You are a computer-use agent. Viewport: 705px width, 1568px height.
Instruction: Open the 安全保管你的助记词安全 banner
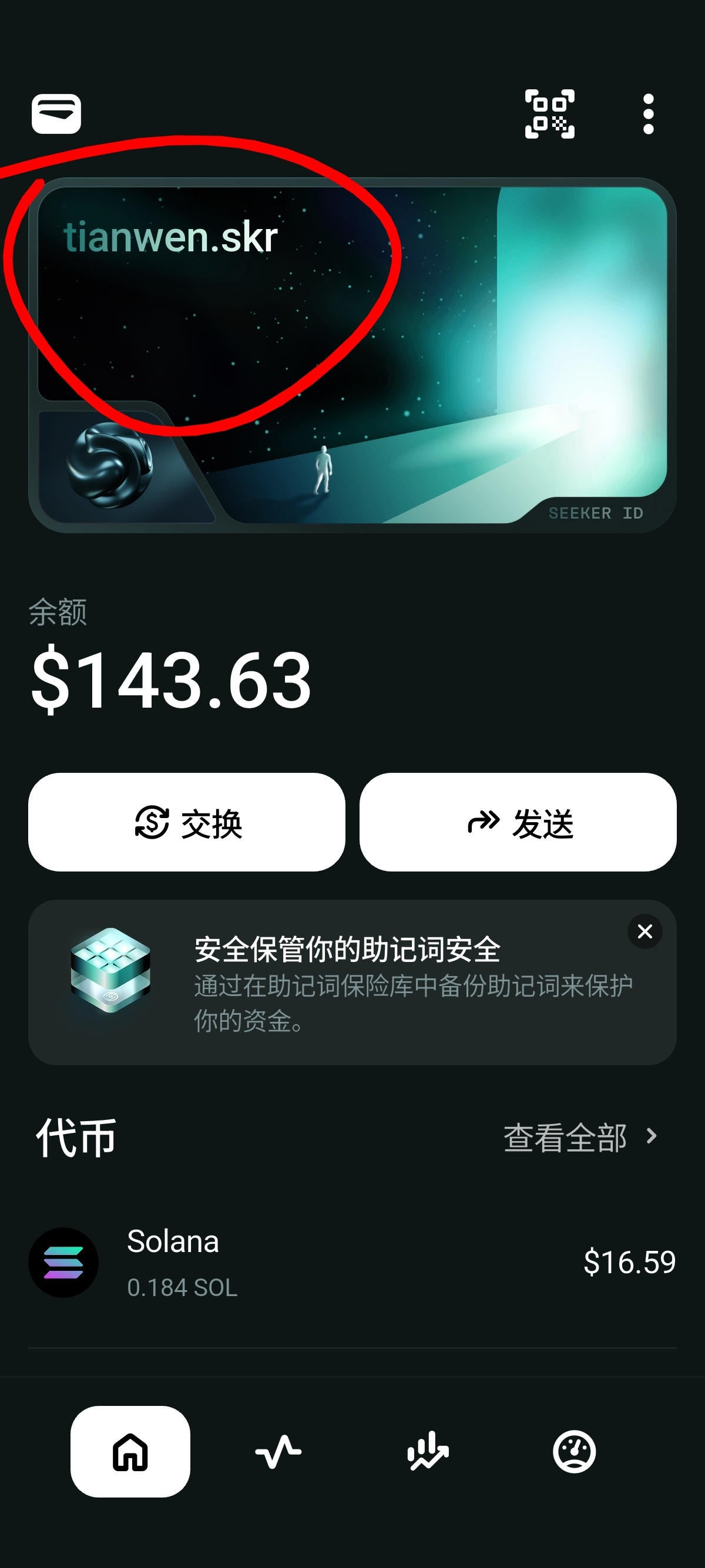click(x=347, y=982)
